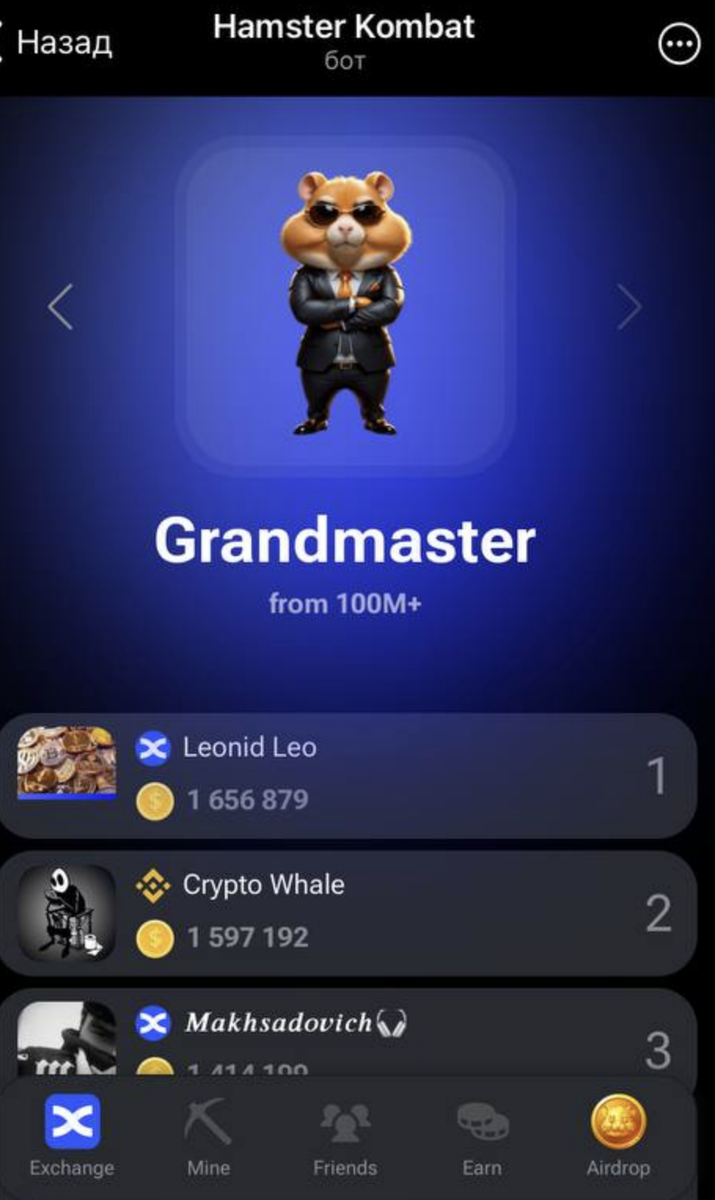Open the three-dot options menu
This screenshot has height=1200, width=715.
[x=679, y=44]
